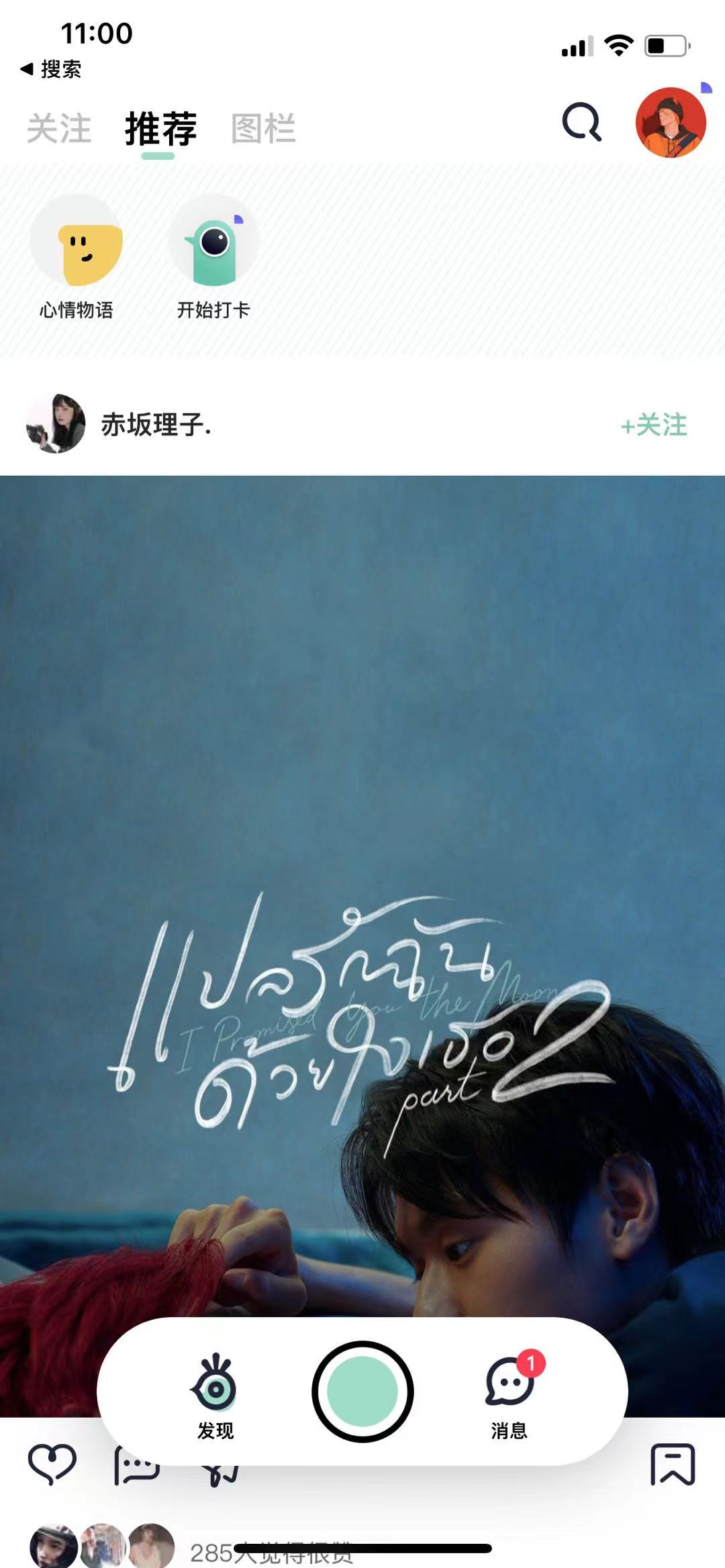Return to 搜索 via back arrow
Viewport: 725px width, 1568px height.
tap(51, 68)
